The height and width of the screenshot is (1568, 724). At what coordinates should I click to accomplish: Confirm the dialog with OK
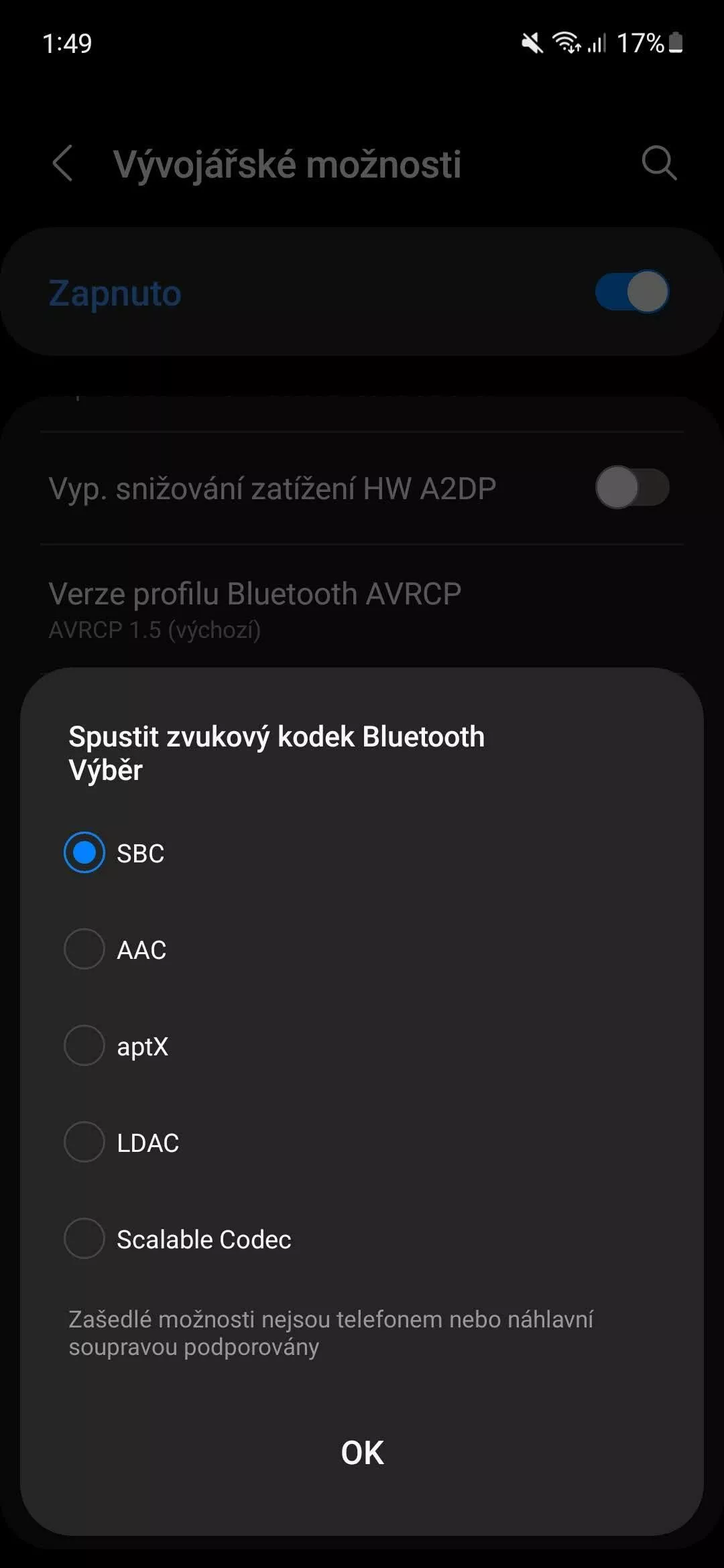[x=362, y=1453]
